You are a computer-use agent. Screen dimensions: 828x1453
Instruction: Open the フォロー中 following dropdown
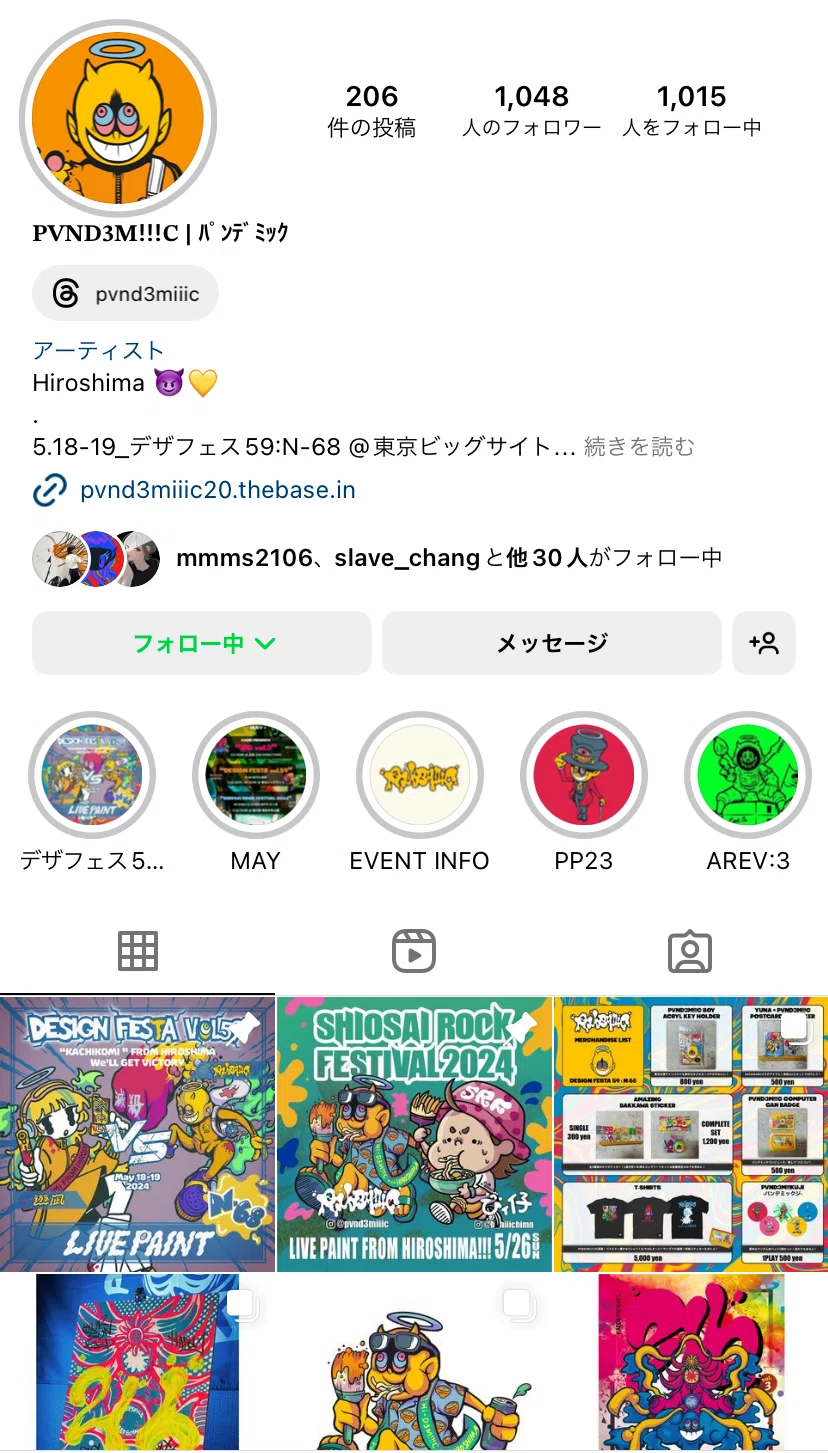coord(202,643)
